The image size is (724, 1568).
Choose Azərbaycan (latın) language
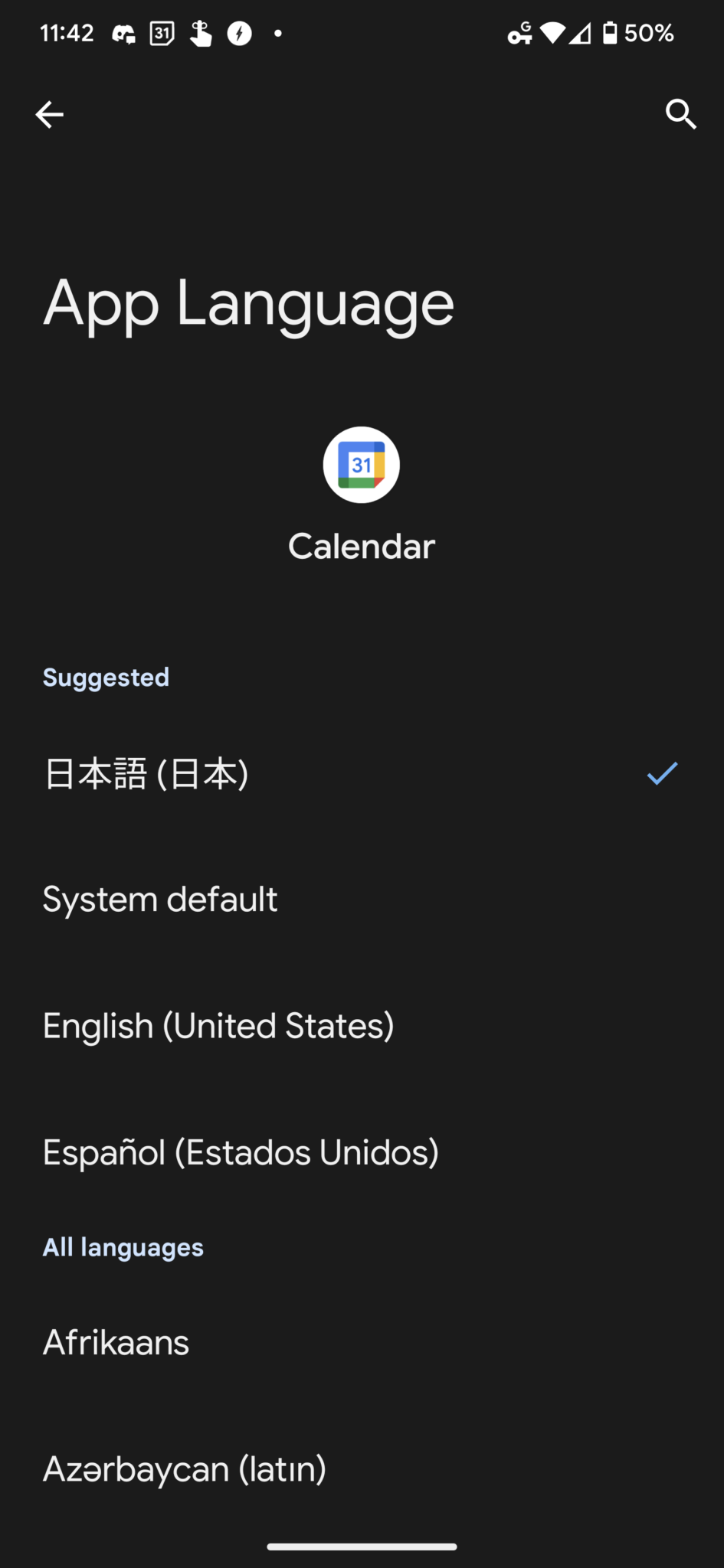pos(184,1468)
